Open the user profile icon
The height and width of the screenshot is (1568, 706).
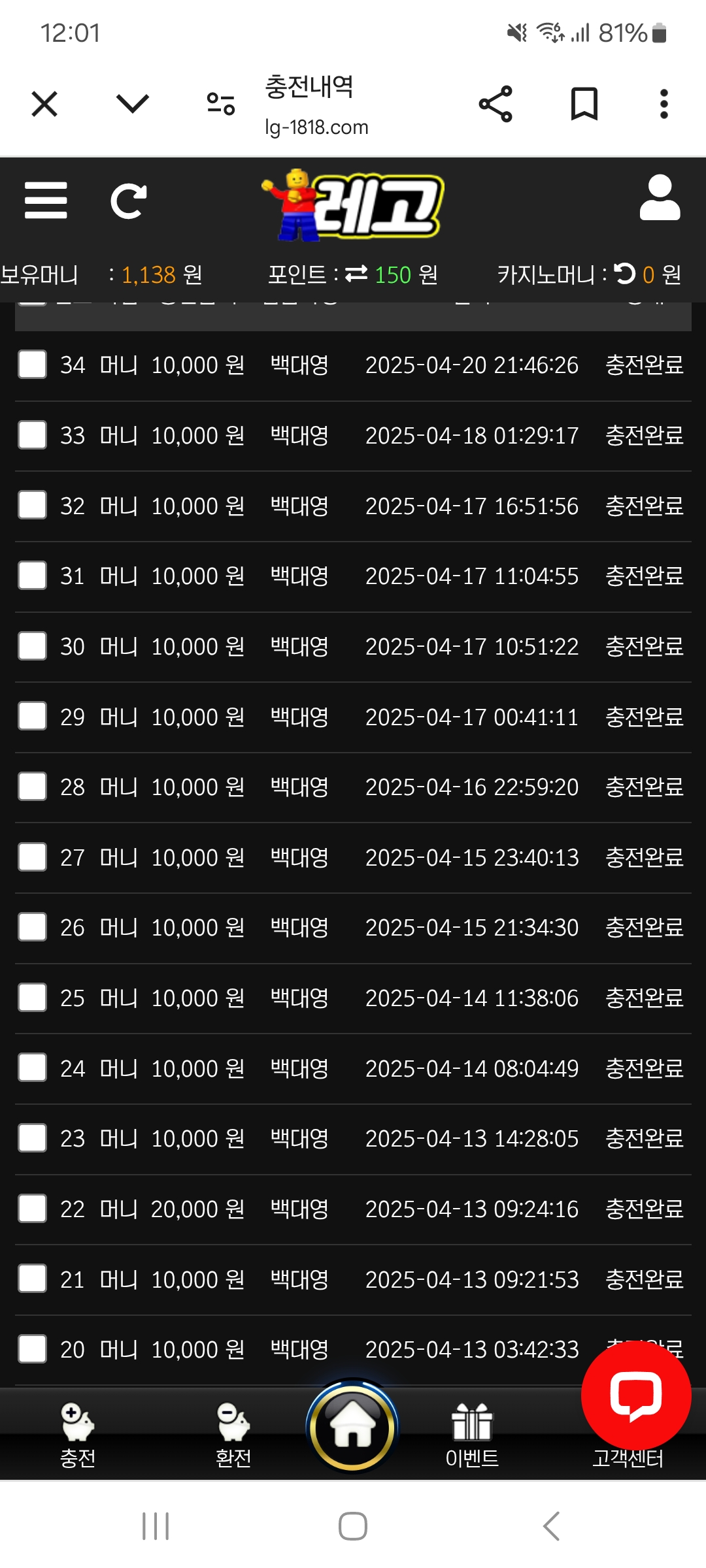pyautogui.click(x=660, y=197)
